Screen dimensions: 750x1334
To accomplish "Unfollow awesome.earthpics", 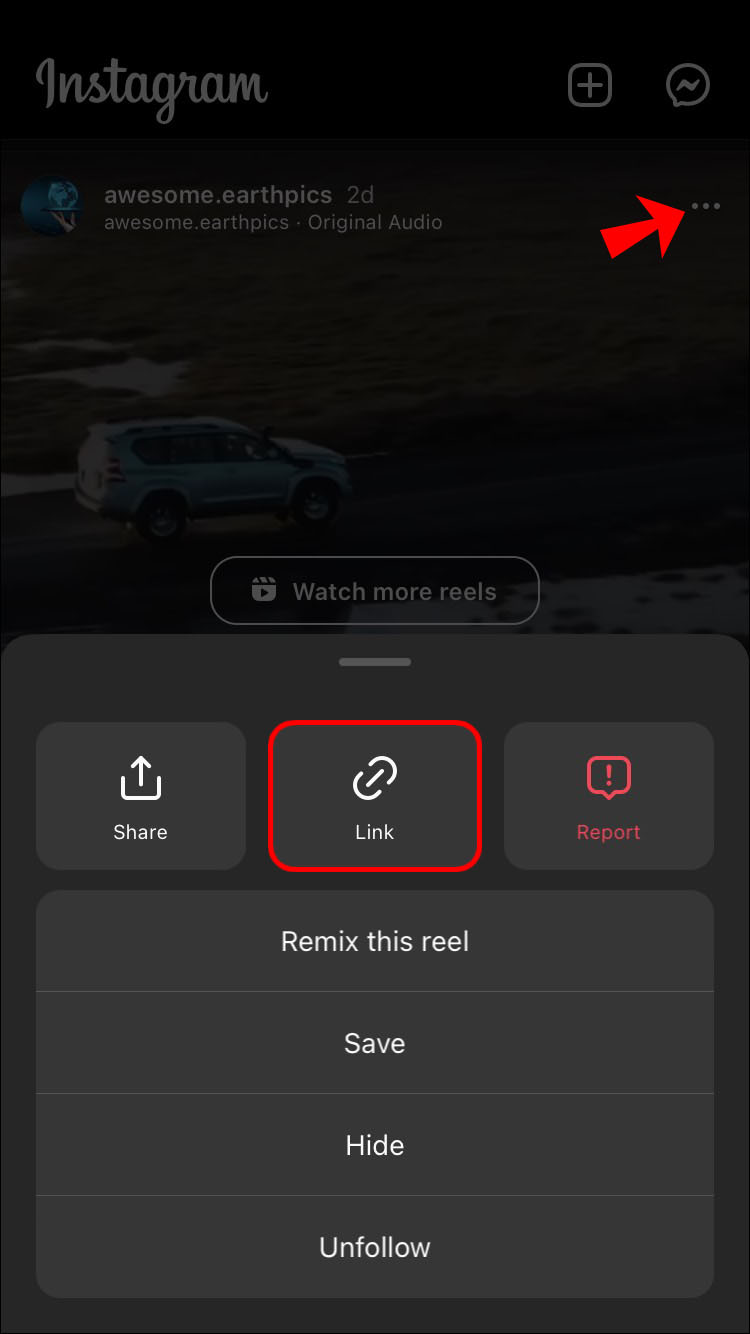I will (375, 1247).
